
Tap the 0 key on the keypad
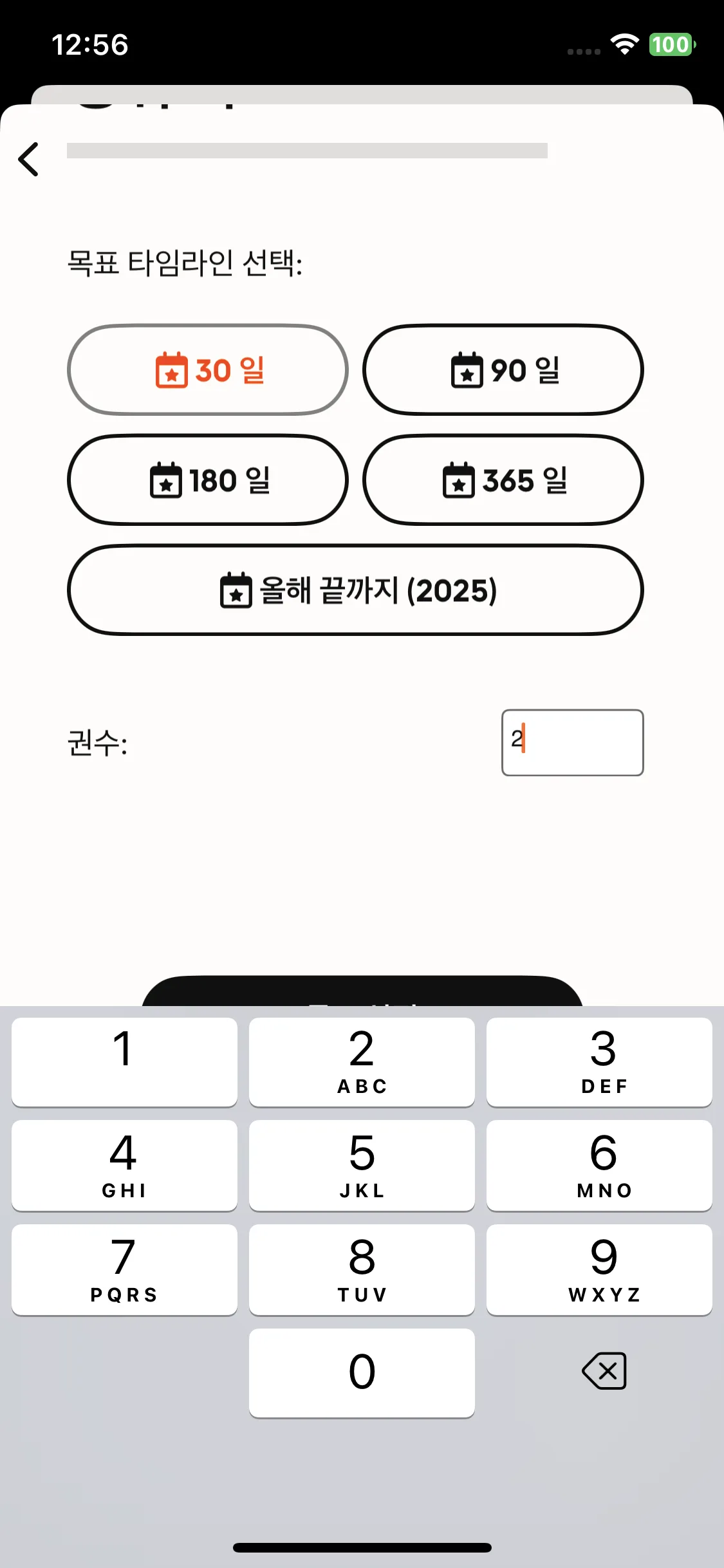coord(362,1372)
